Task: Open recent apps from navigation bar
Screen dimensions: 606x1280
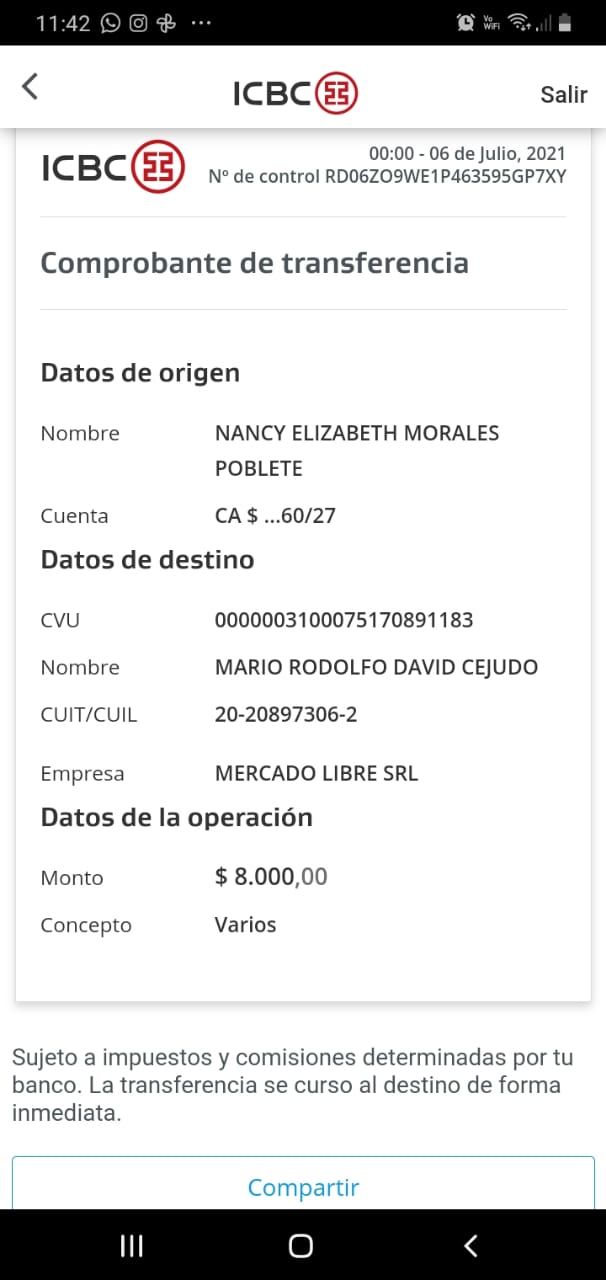Action: pos(132,1245)
